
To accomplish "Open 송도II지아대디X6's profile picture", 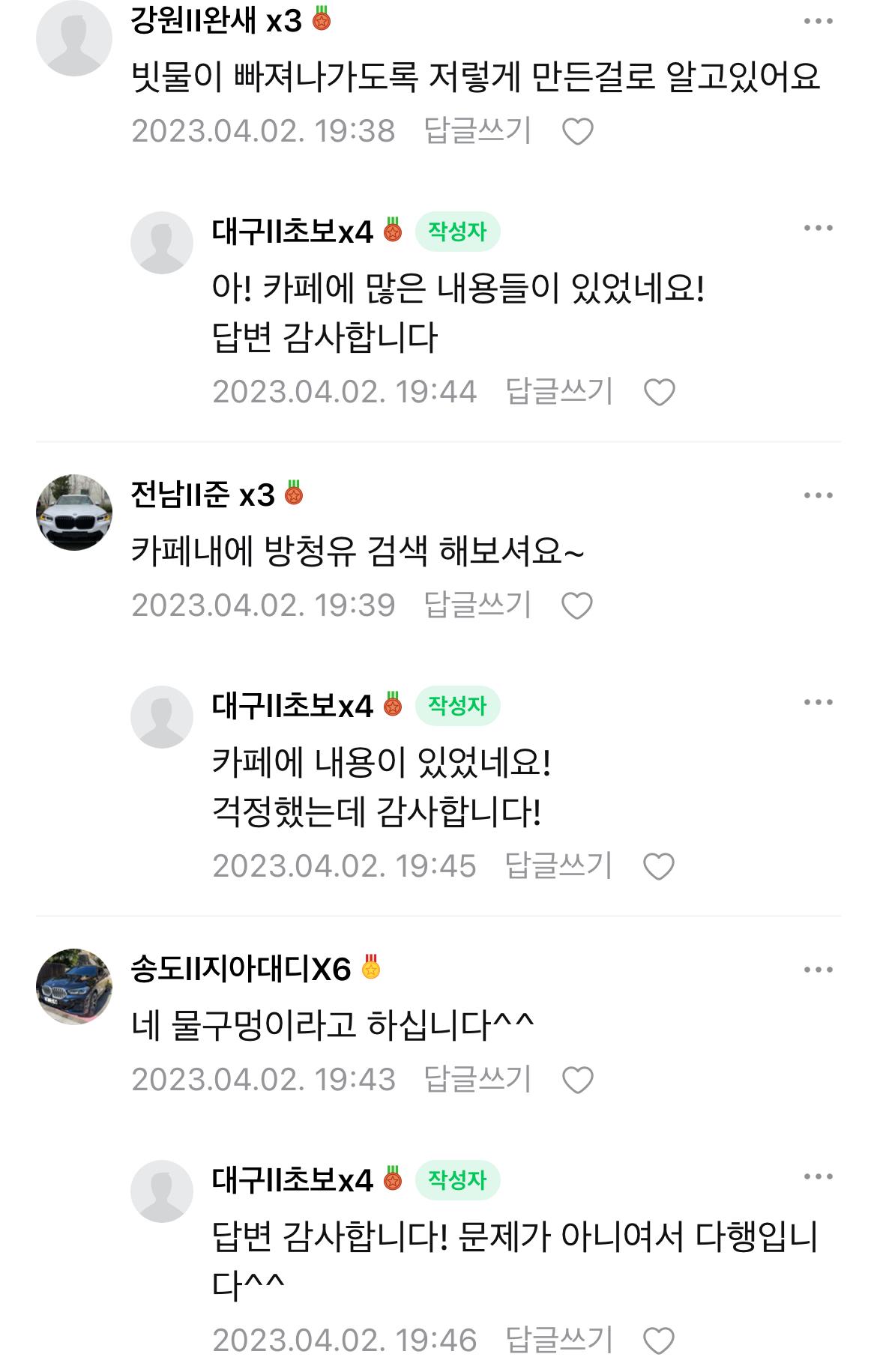I will point(74,987).
